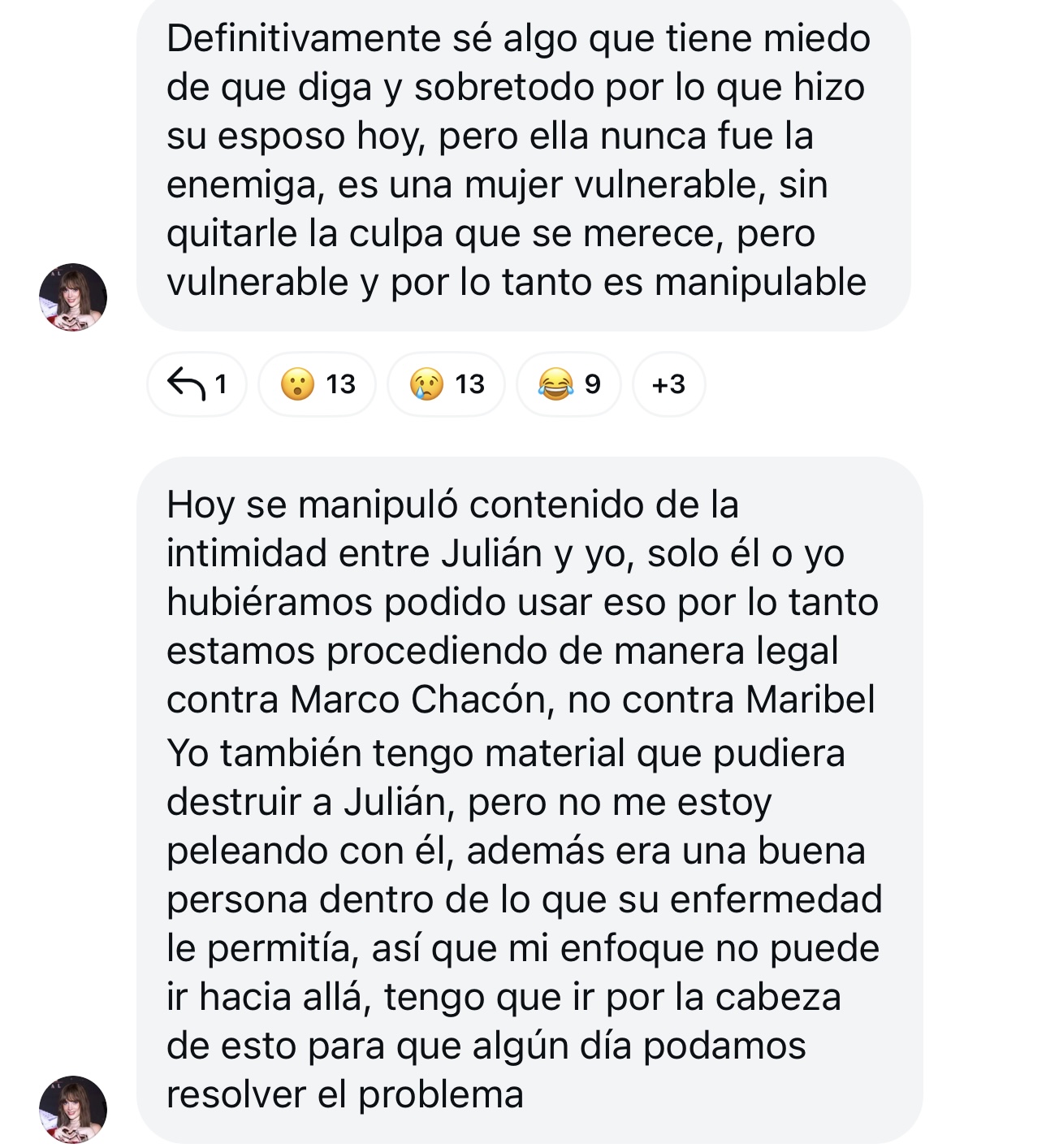
Task: Show the +3 additional reactions
Action: (668, 384)
